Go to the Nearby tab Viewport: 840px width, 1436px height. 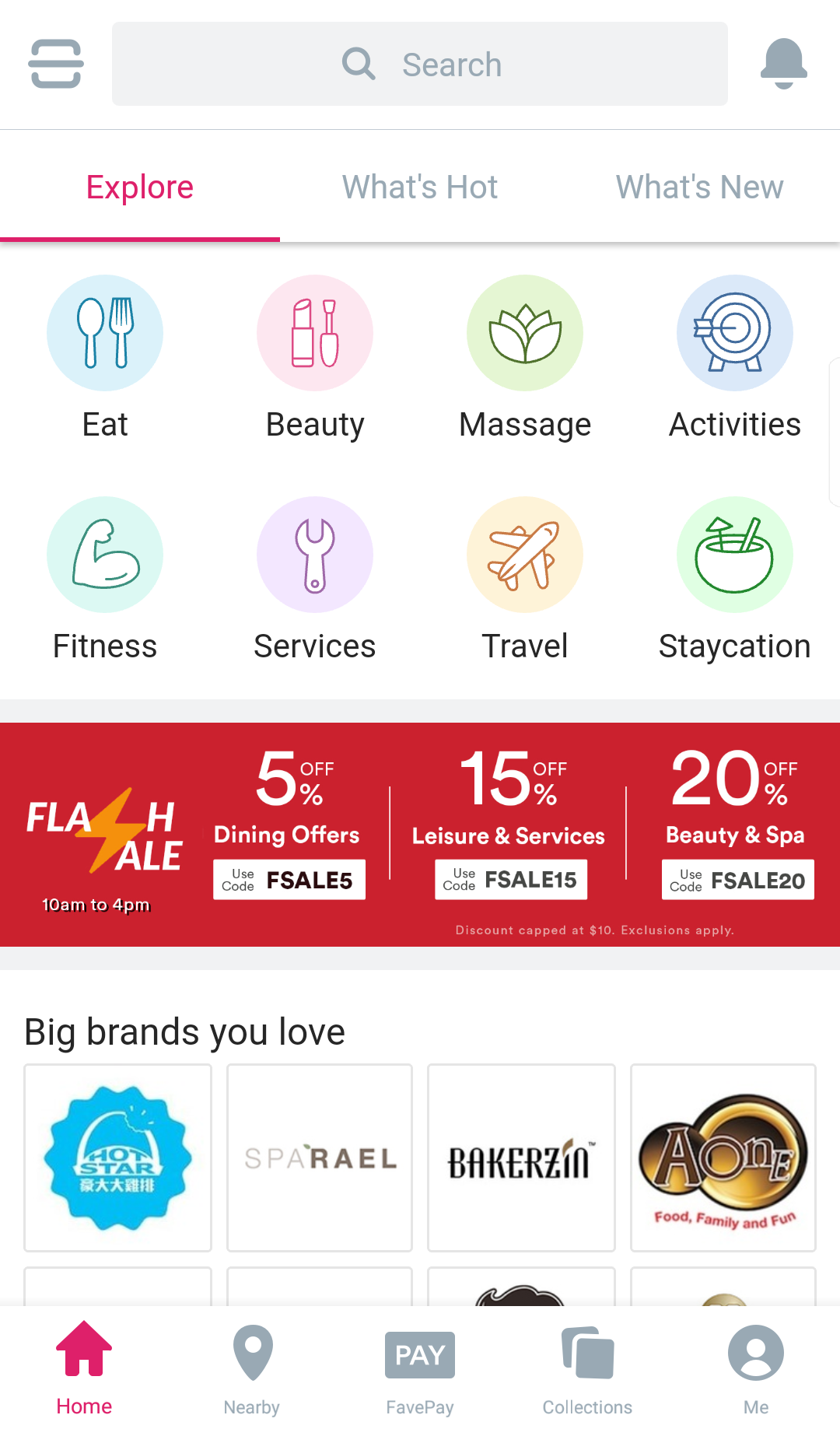pos(252,1371)
